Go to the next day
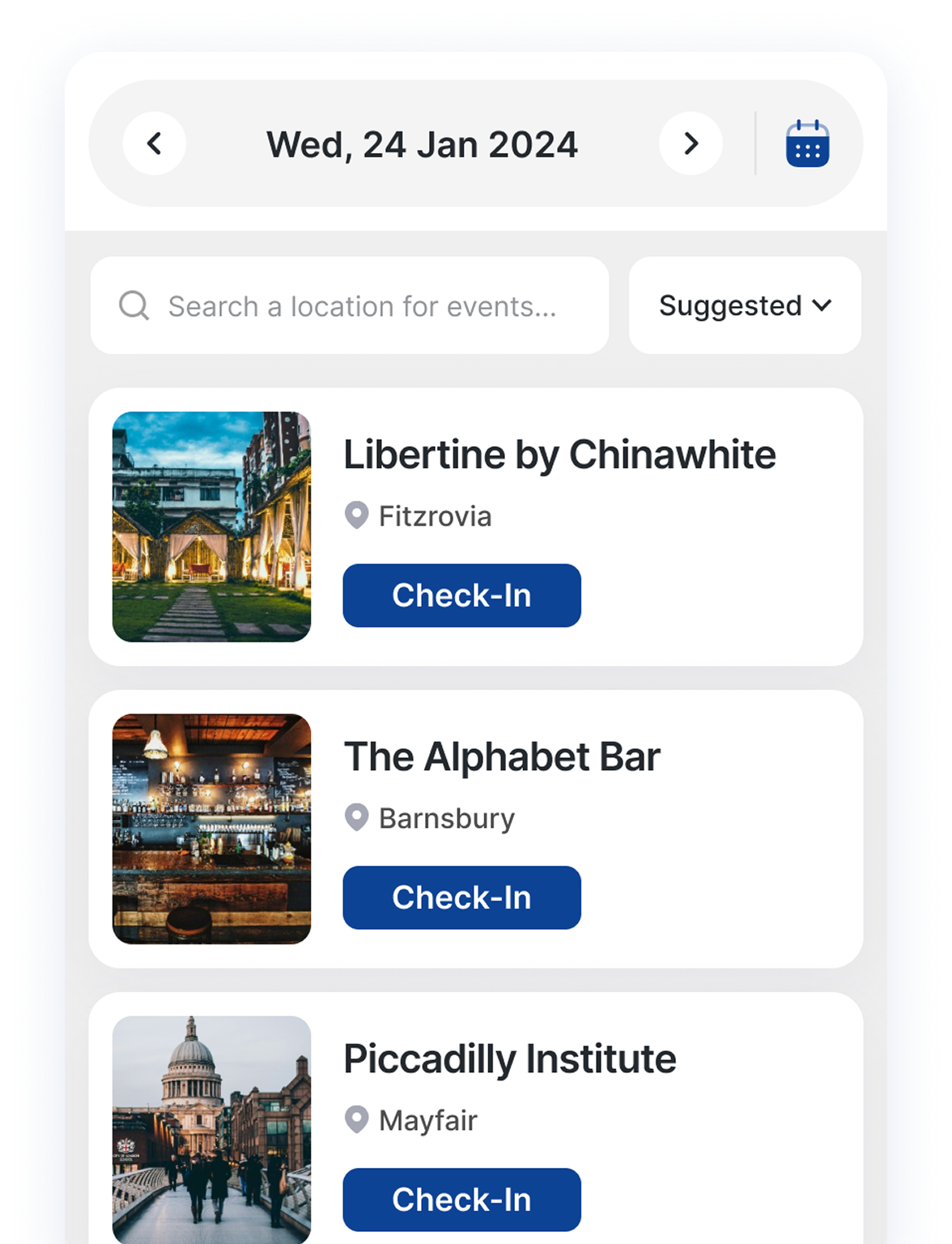This screenshot has width=952, height=1244. [691, 143]
